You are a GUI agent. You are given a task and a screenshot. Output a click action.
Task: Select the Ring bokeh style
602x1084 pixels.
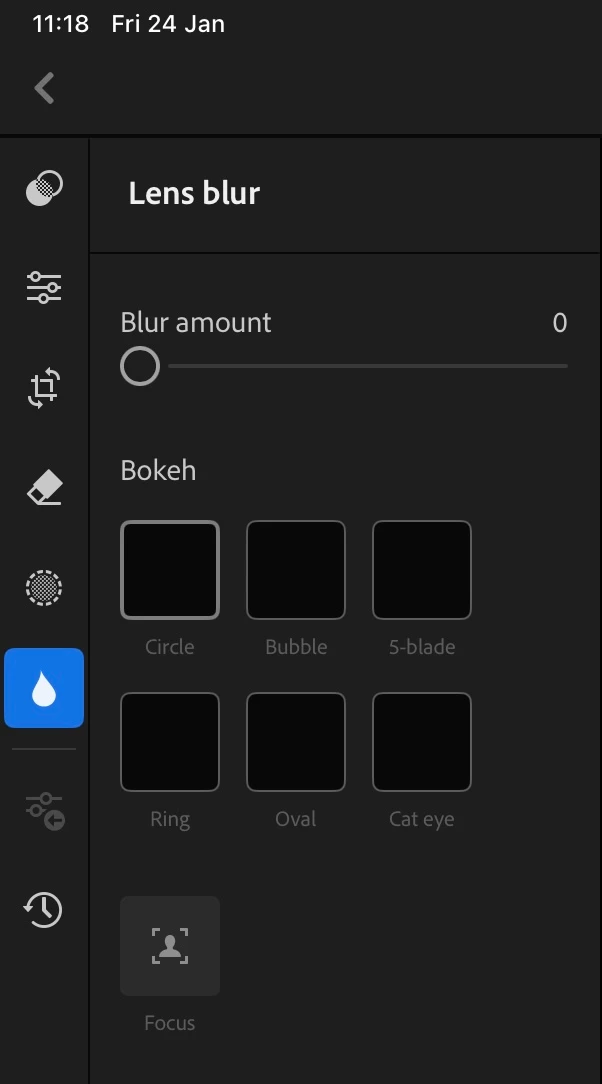(170, 742)
